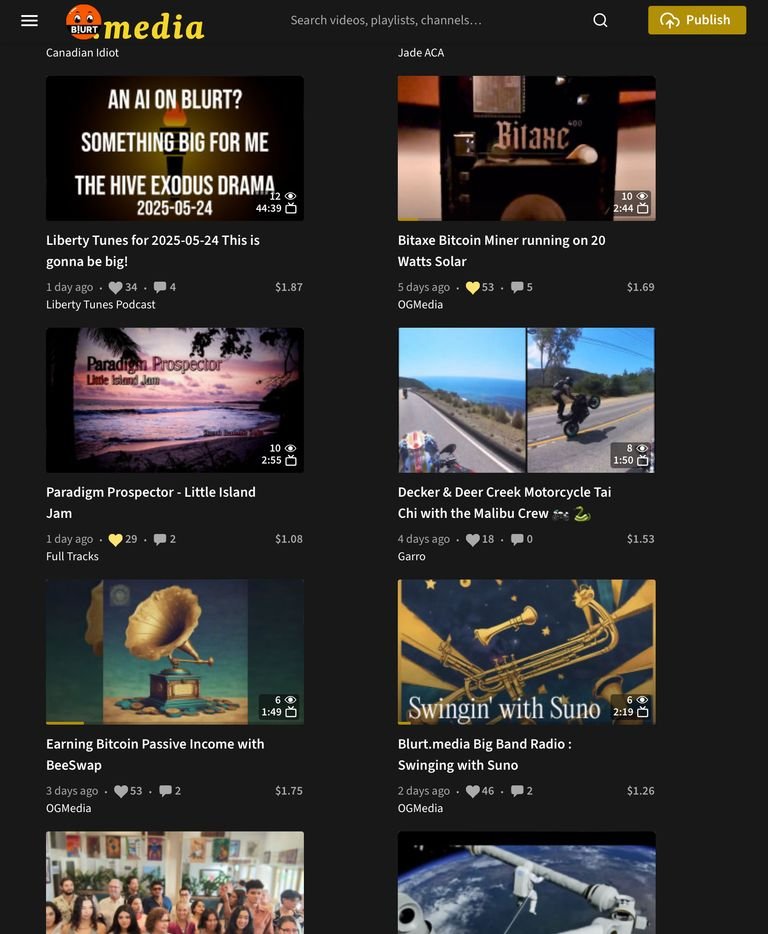
Task: Go to the Blurt media home logo
Action: tap(135, 22)
